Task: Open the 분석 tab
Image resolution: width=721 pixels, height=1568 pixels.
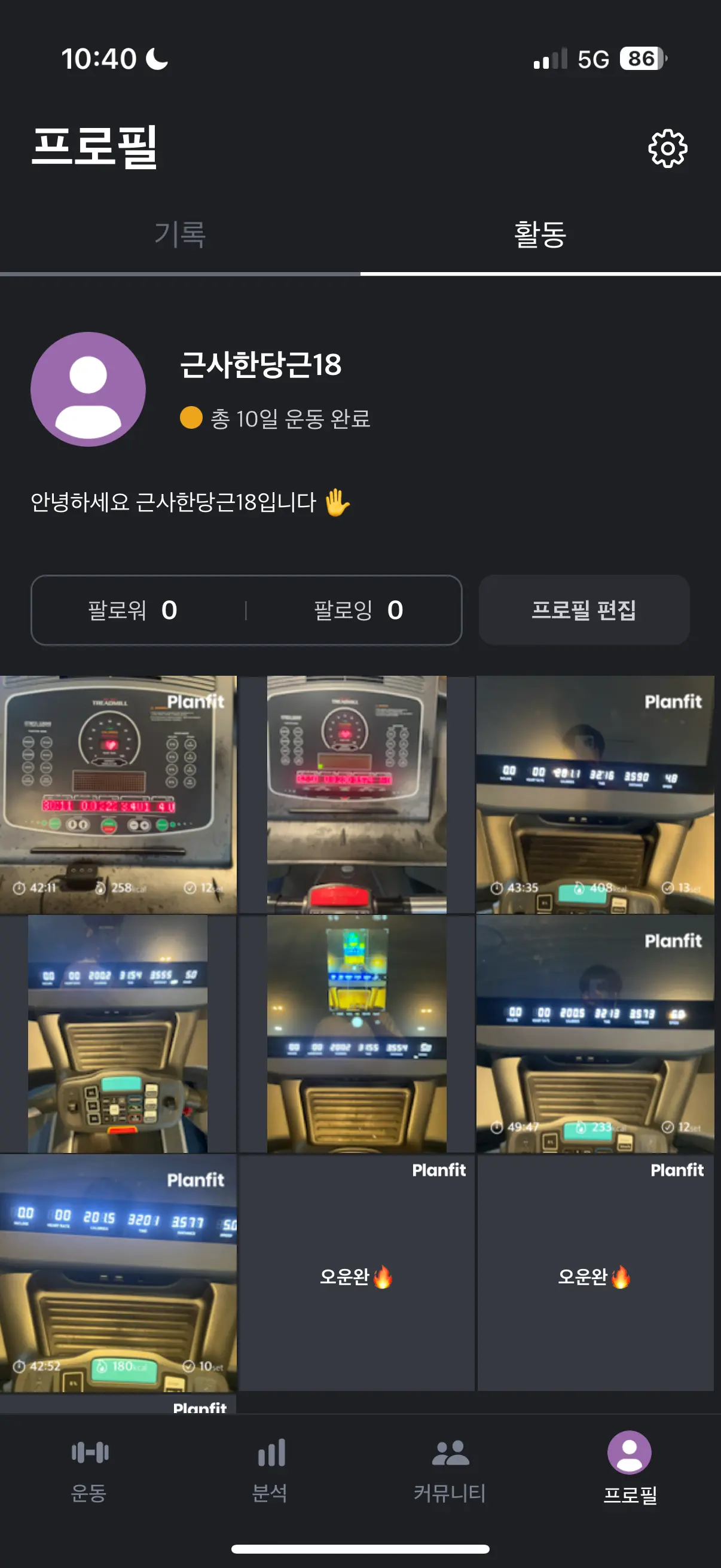Action: [x=270, y=1471]
